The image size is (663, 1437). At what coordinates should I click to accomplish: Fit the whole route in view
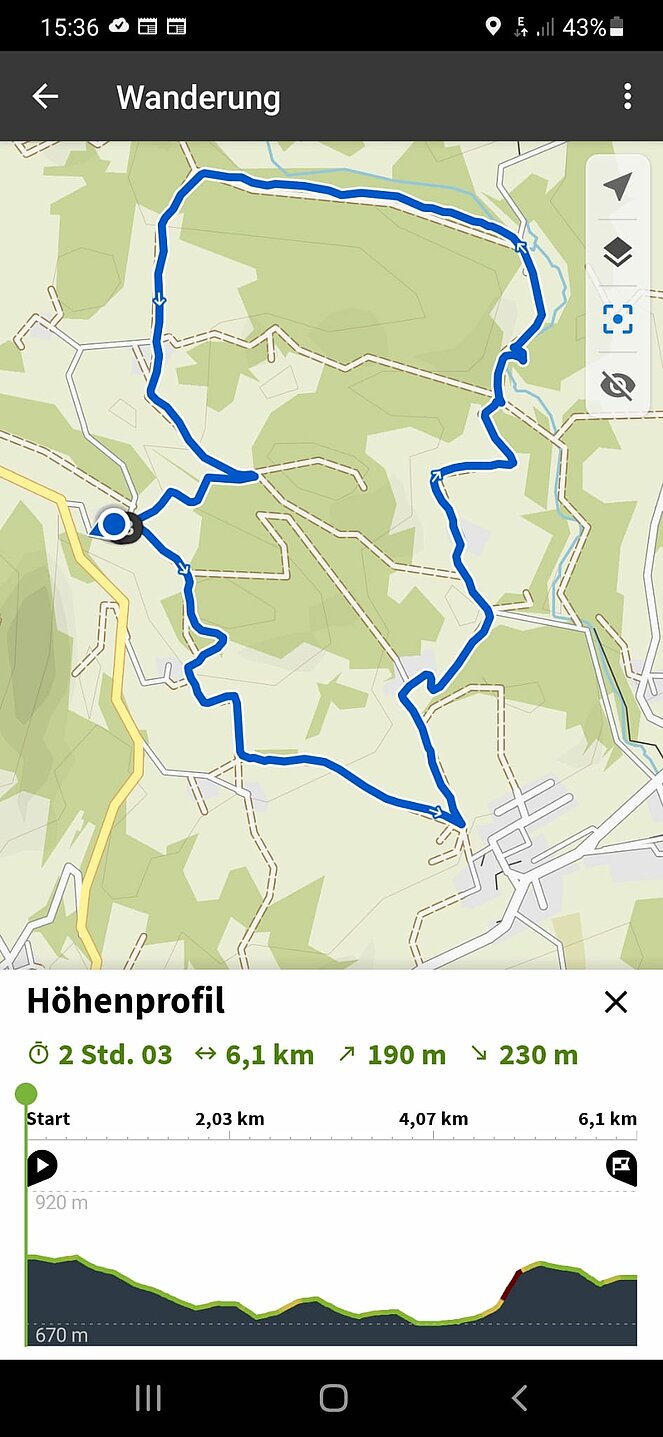click(x=618, y=320)
